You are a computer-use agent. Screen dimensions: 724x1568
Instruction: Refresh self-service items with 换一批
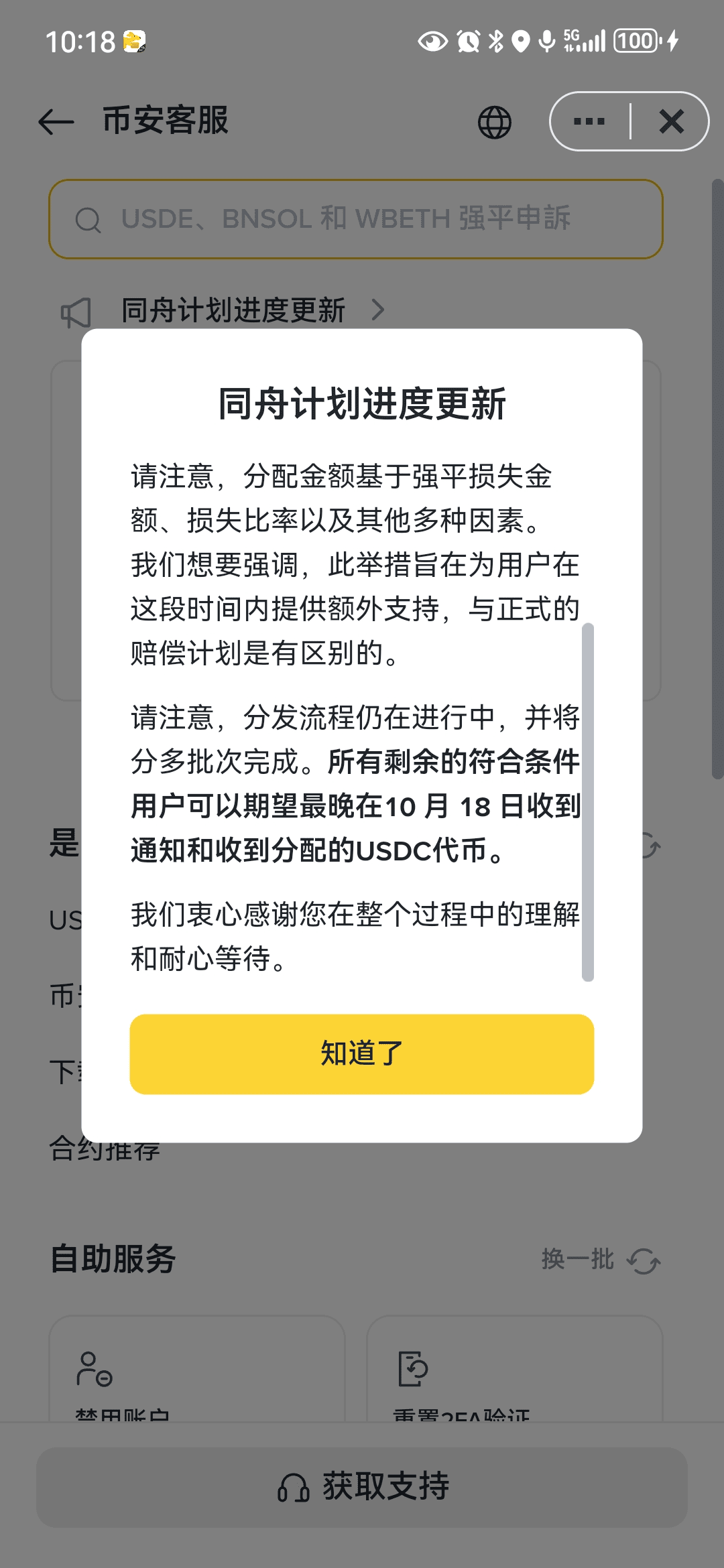601,1260
